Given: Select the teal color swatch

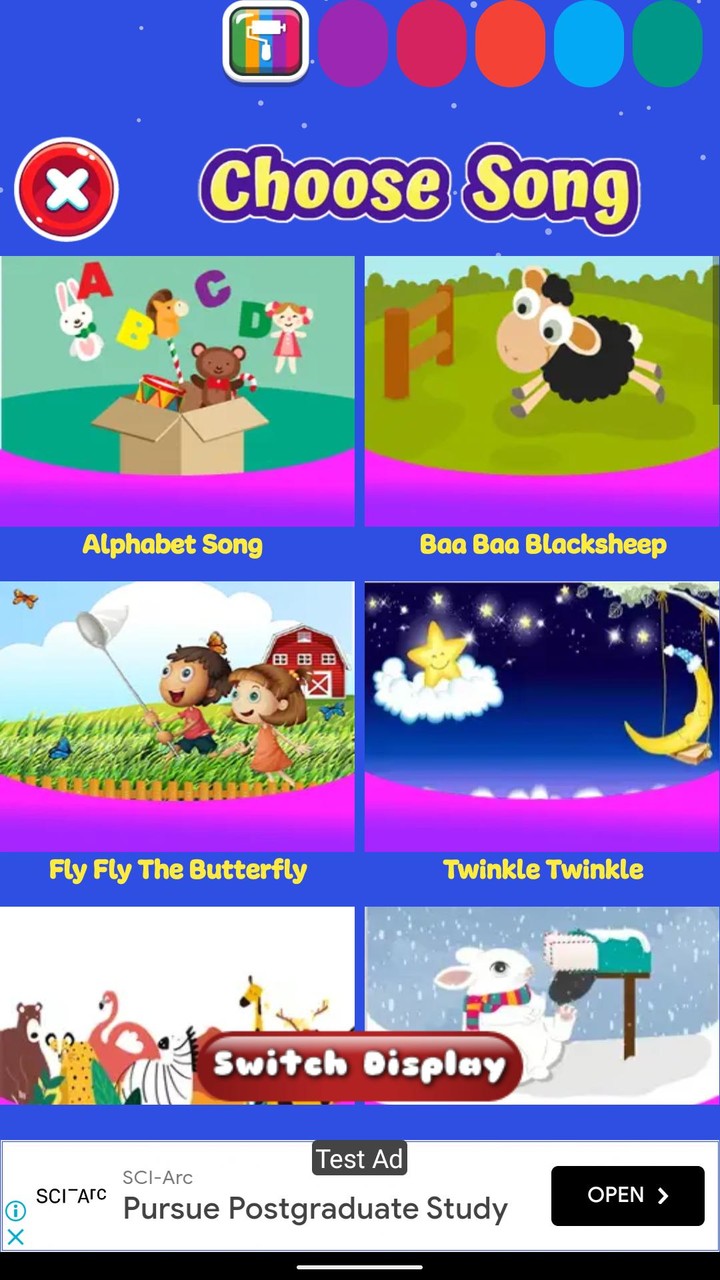Looking at the screenshot, I should tap(667, 44).
